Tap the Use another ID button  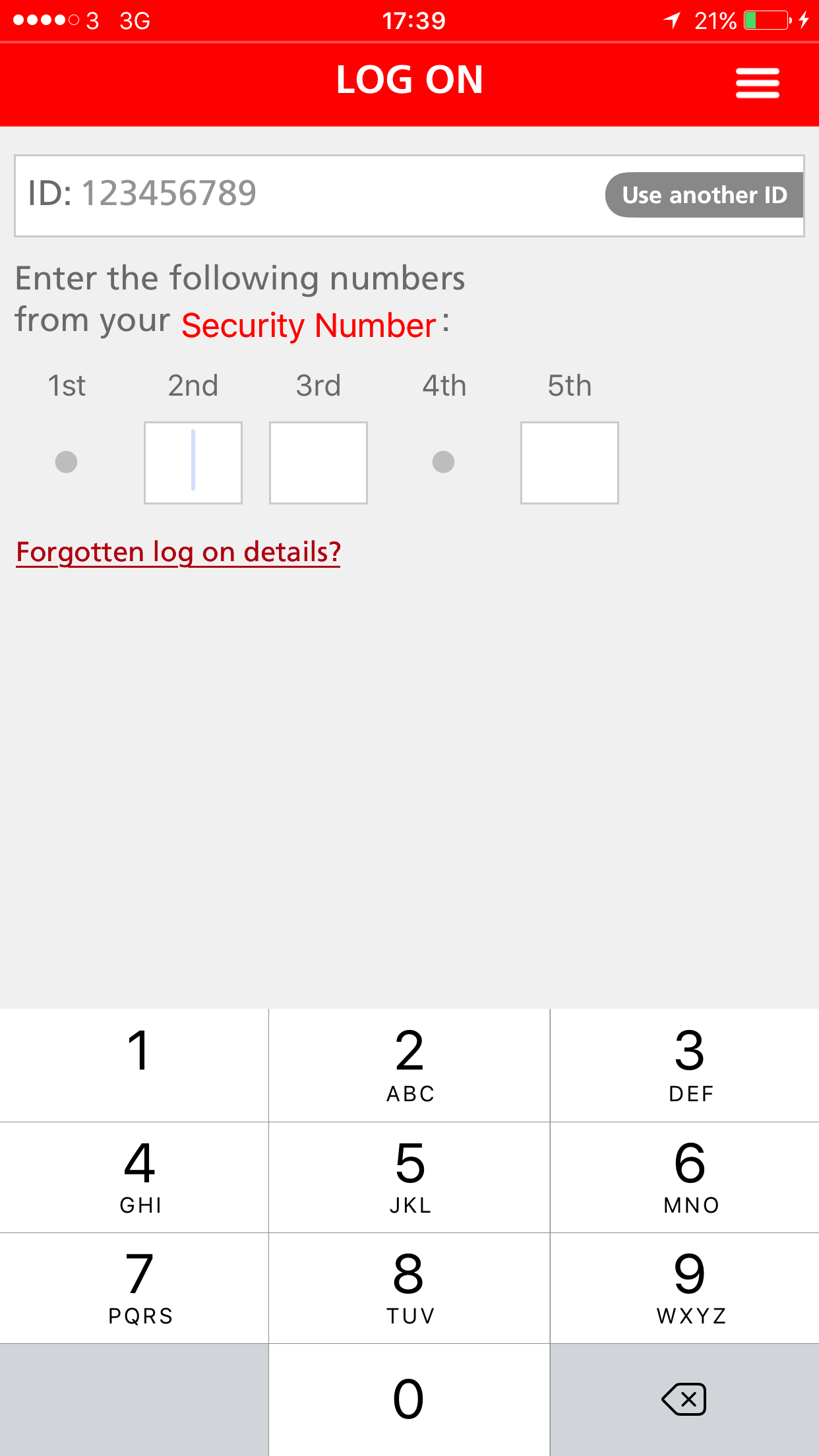704,195
